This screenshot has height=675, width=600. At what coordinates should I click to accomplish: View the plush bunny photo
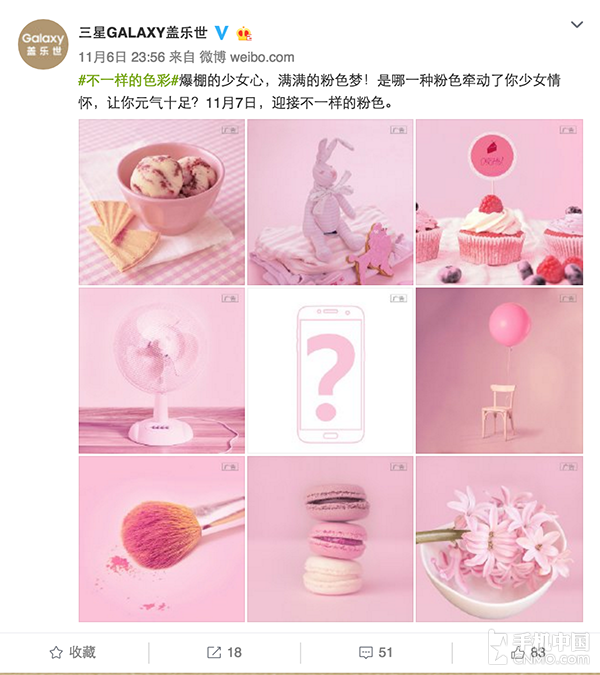point(329,202)
